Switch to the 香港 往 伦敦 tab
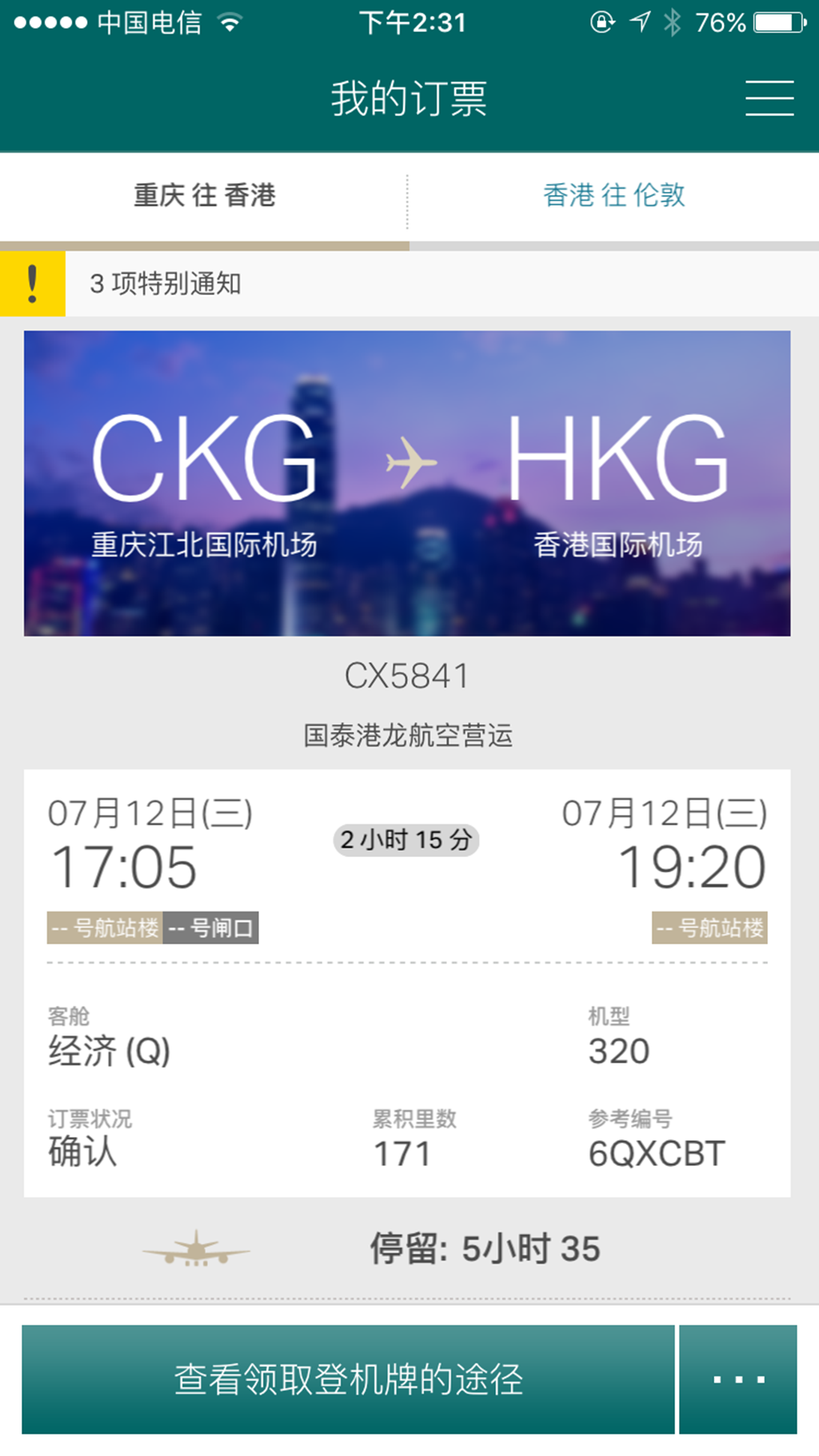The image size is (819, 1456). (613, 196)
